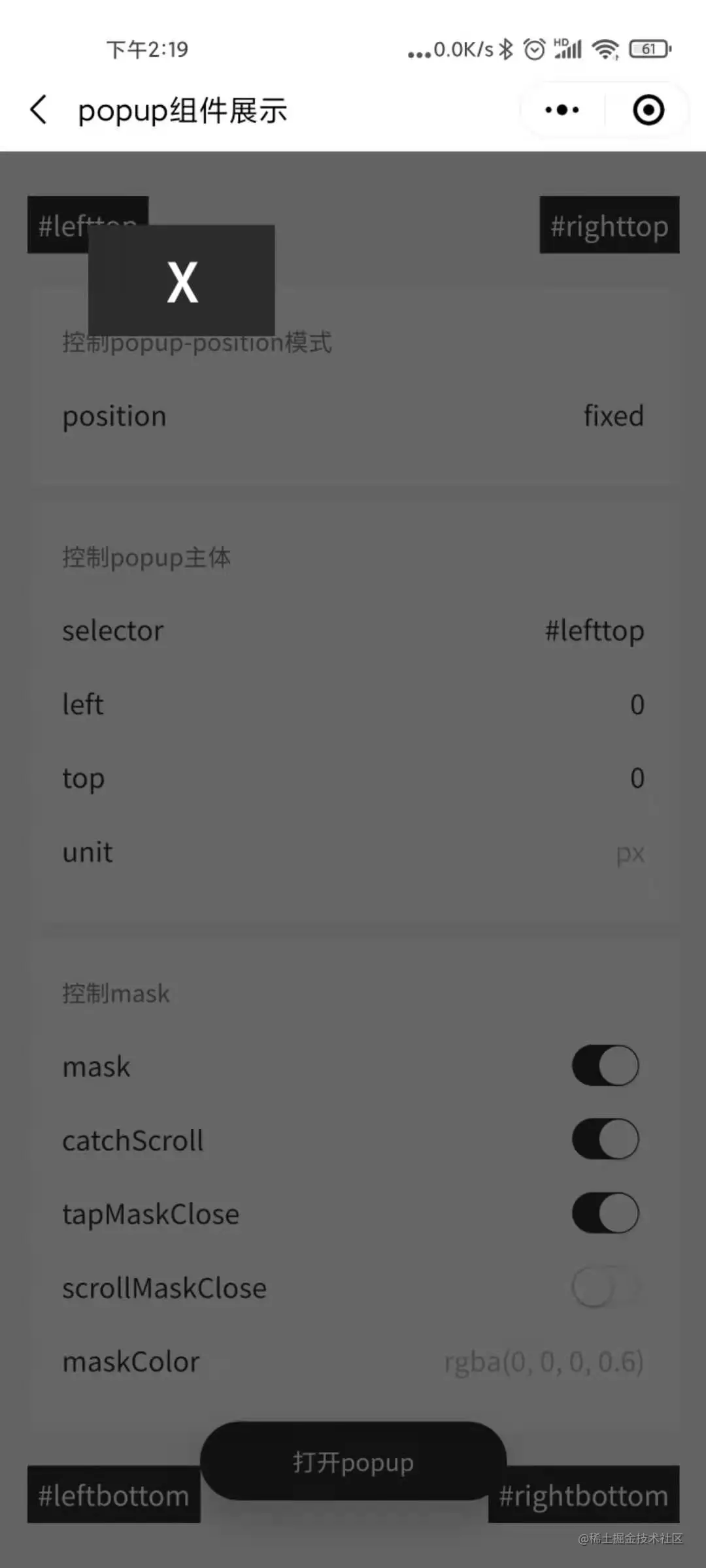Tap the #righttop anchor block
Image resolution: width=706 pixels, height=1568 pixels.
[609, 225]
